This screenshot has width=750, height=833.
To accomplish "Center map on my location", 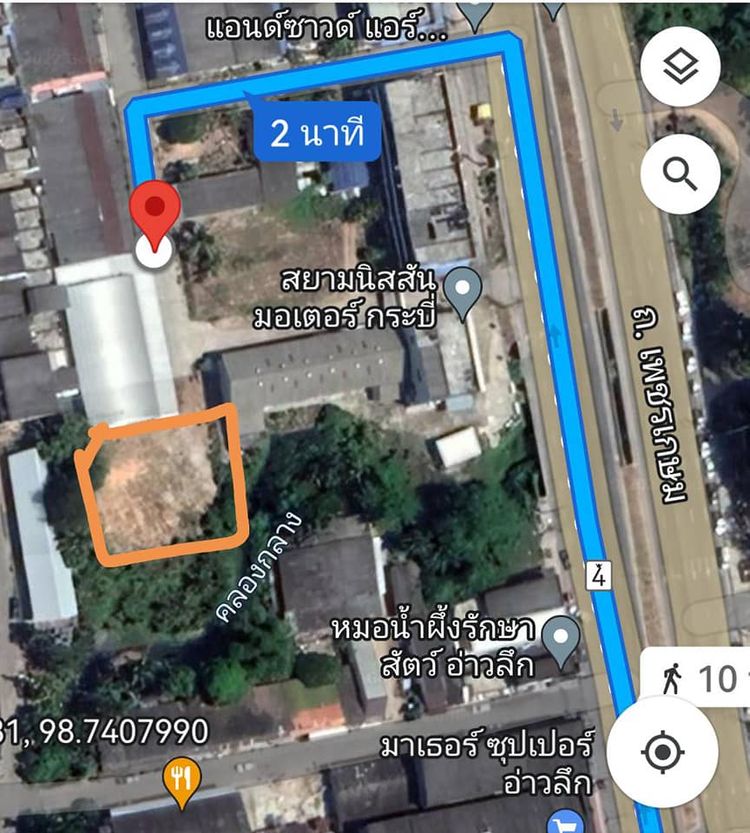I will pyautogui.click(x=661, y=751).
